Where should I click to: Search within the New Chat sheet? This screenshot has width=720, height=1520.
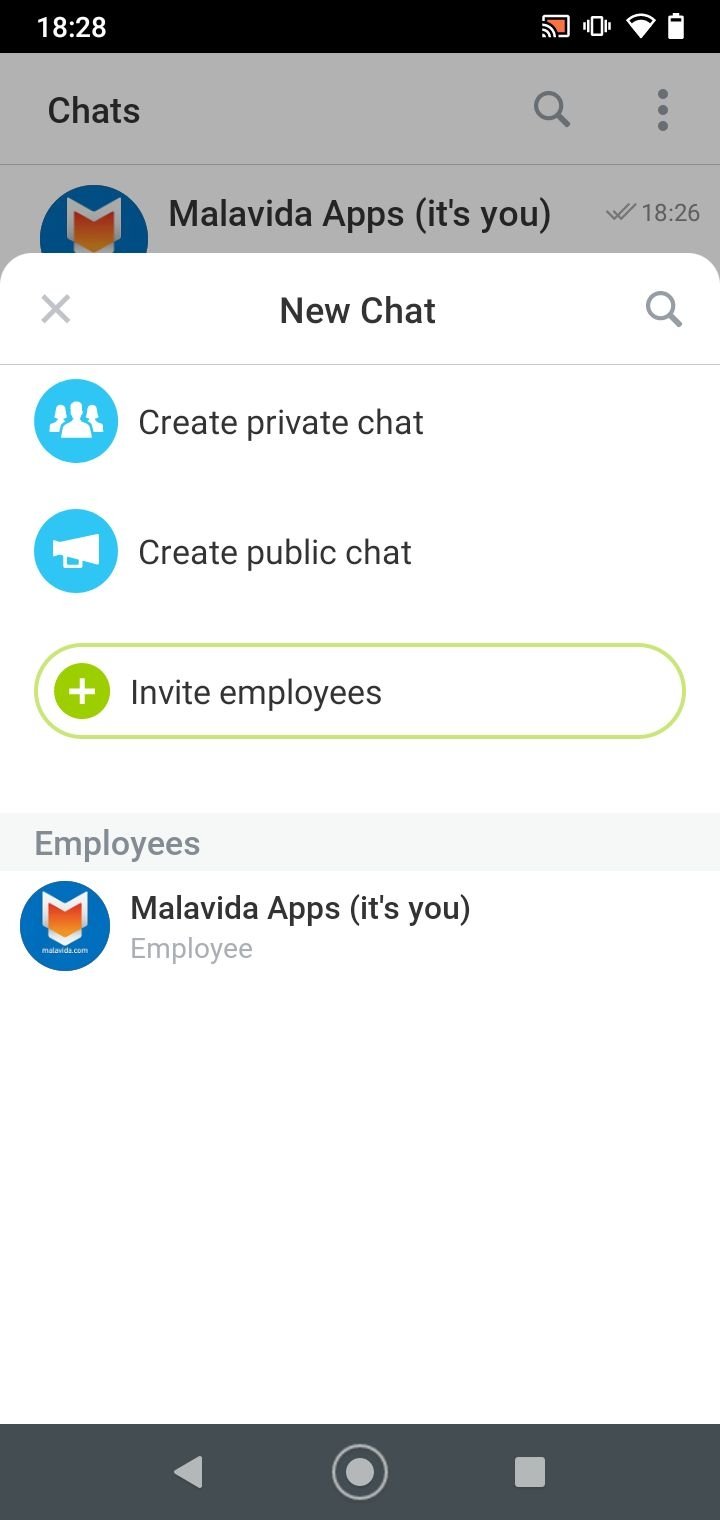664,309
